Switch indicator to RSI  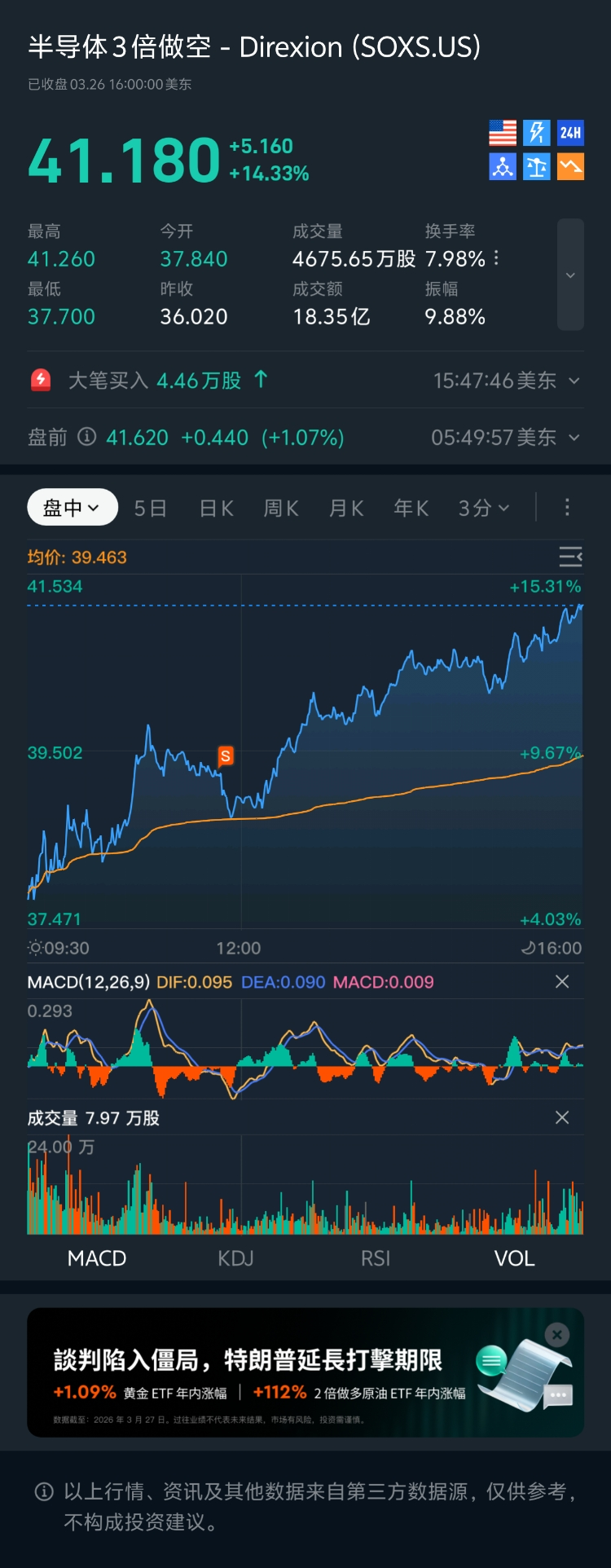[376, 1258]
